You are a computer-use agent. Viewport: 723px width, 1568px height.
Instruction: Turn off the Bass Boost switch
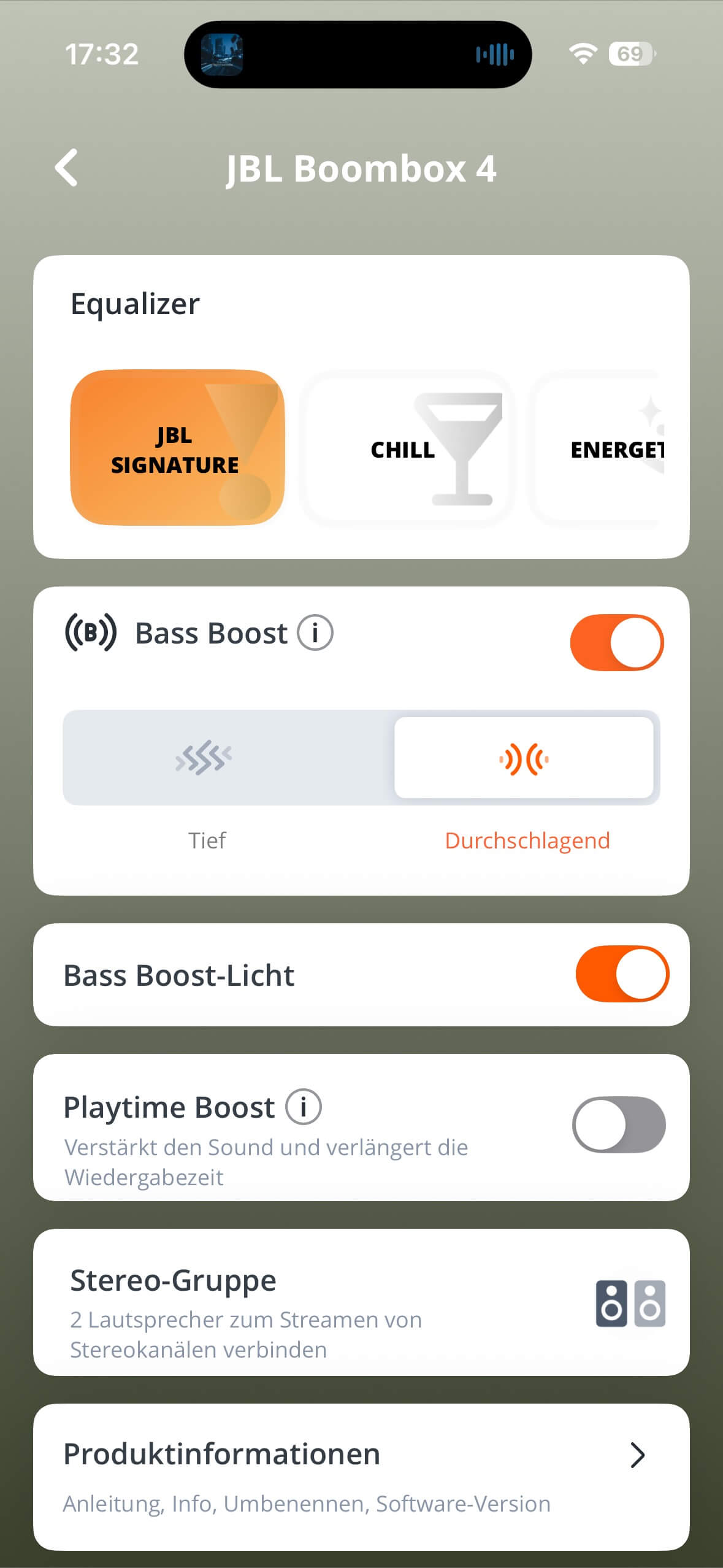[616, 642]
